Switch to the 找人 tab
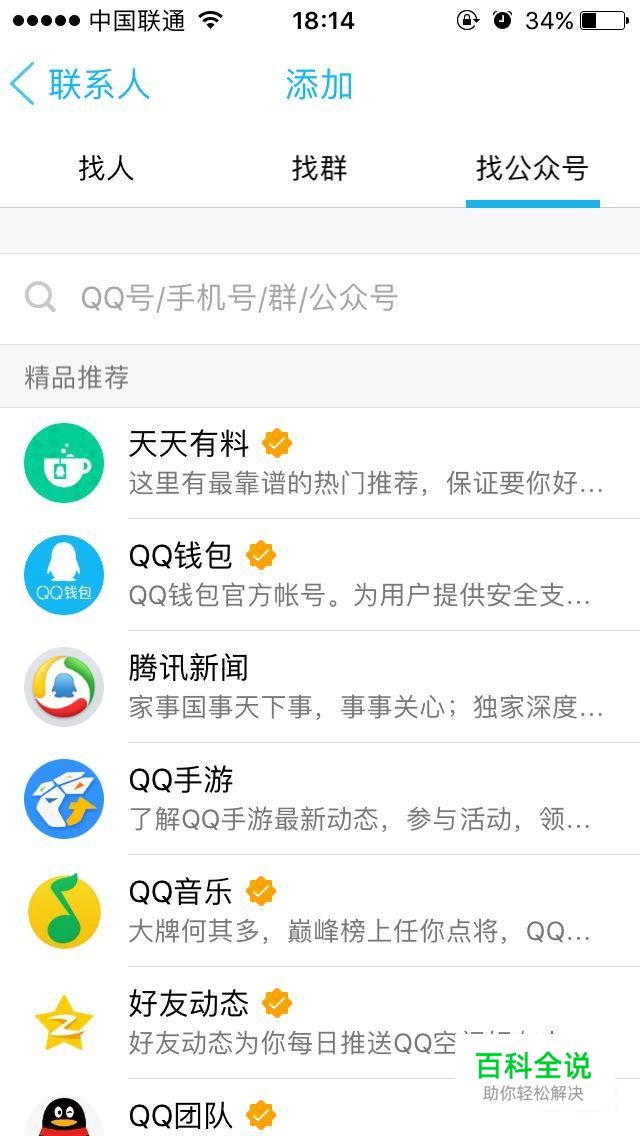The image size is (640, 1136). 107,169
